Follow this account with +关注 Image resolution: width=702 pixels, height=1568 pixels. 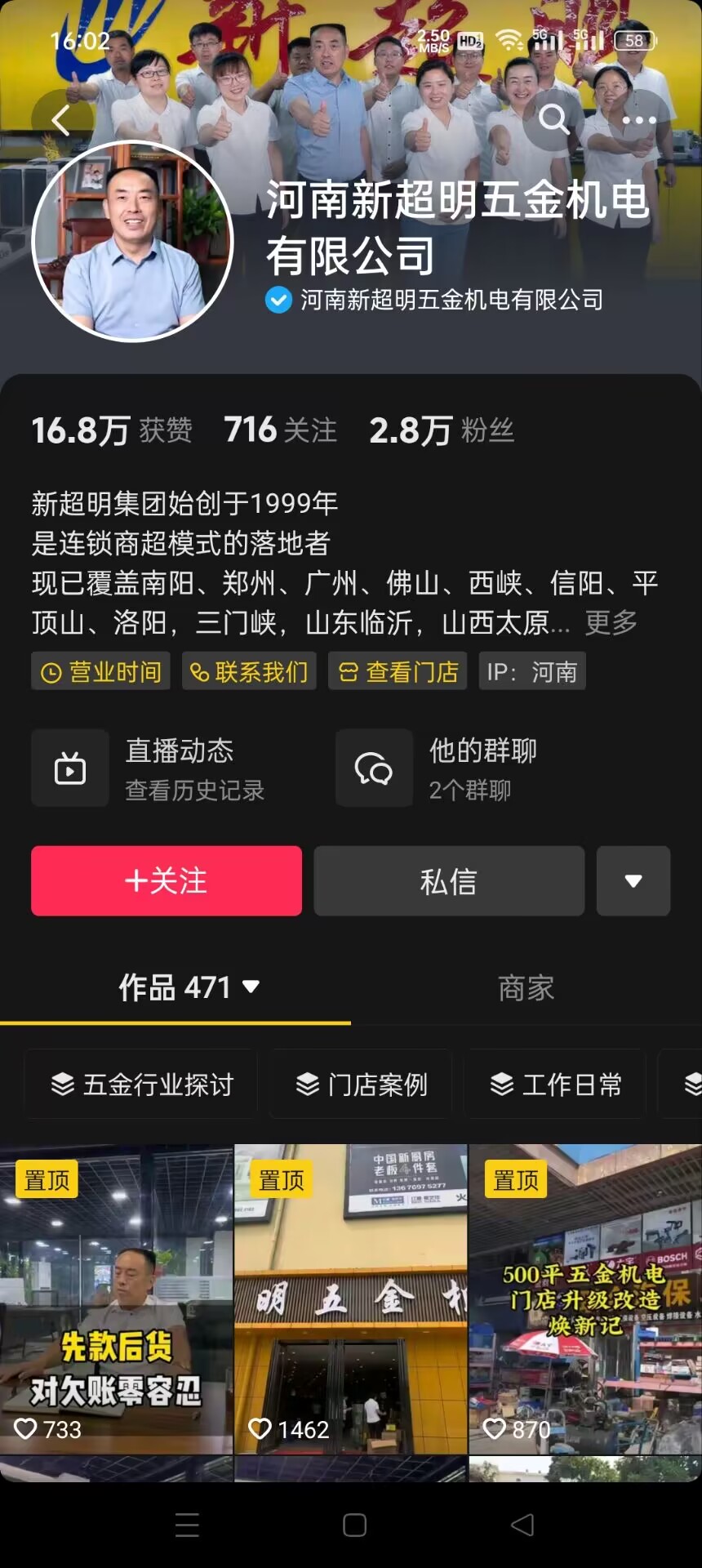pos(167,880)
